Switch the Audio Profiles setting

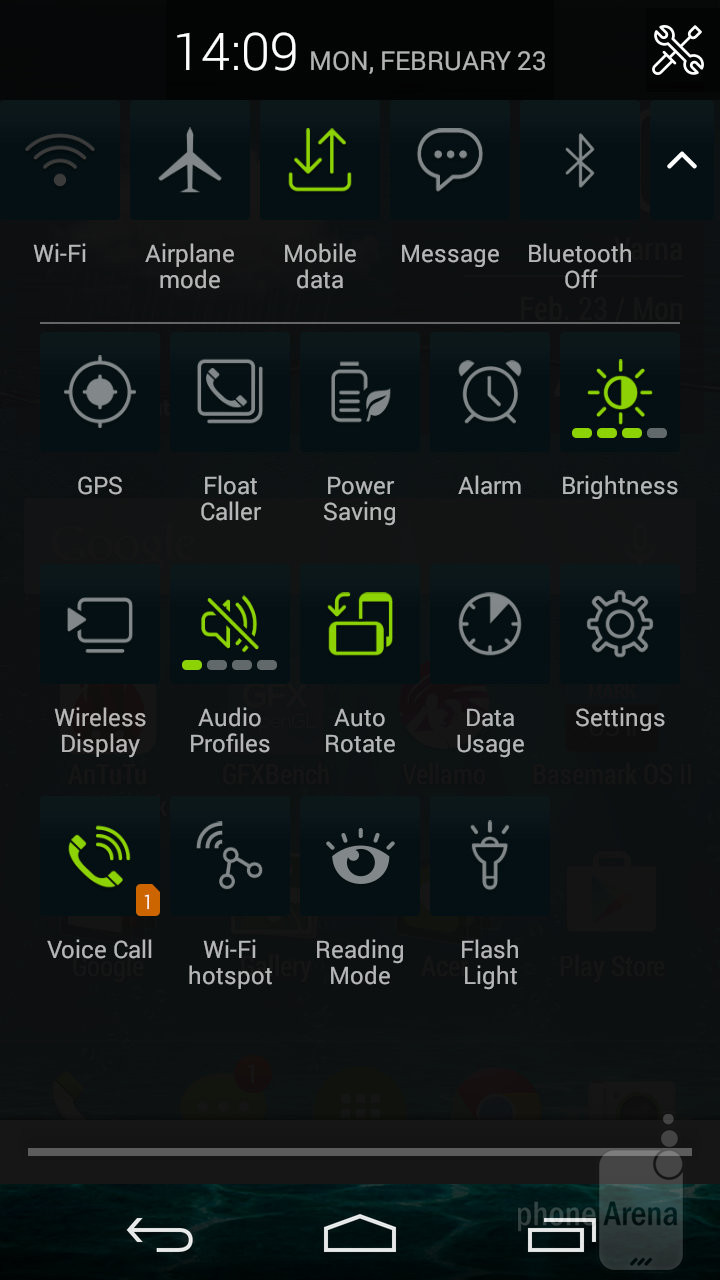click(230, 625)
